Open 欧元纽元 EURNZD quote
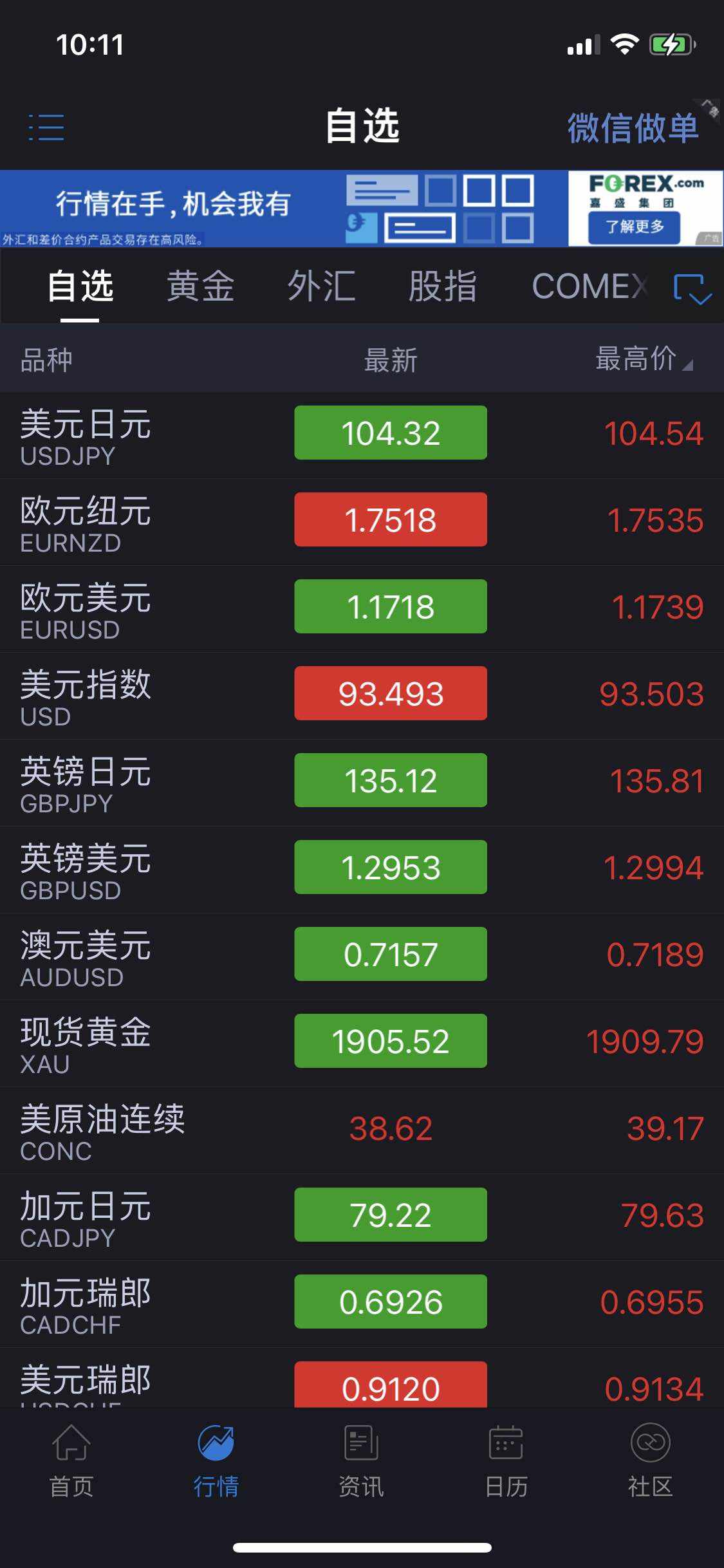 362,521
